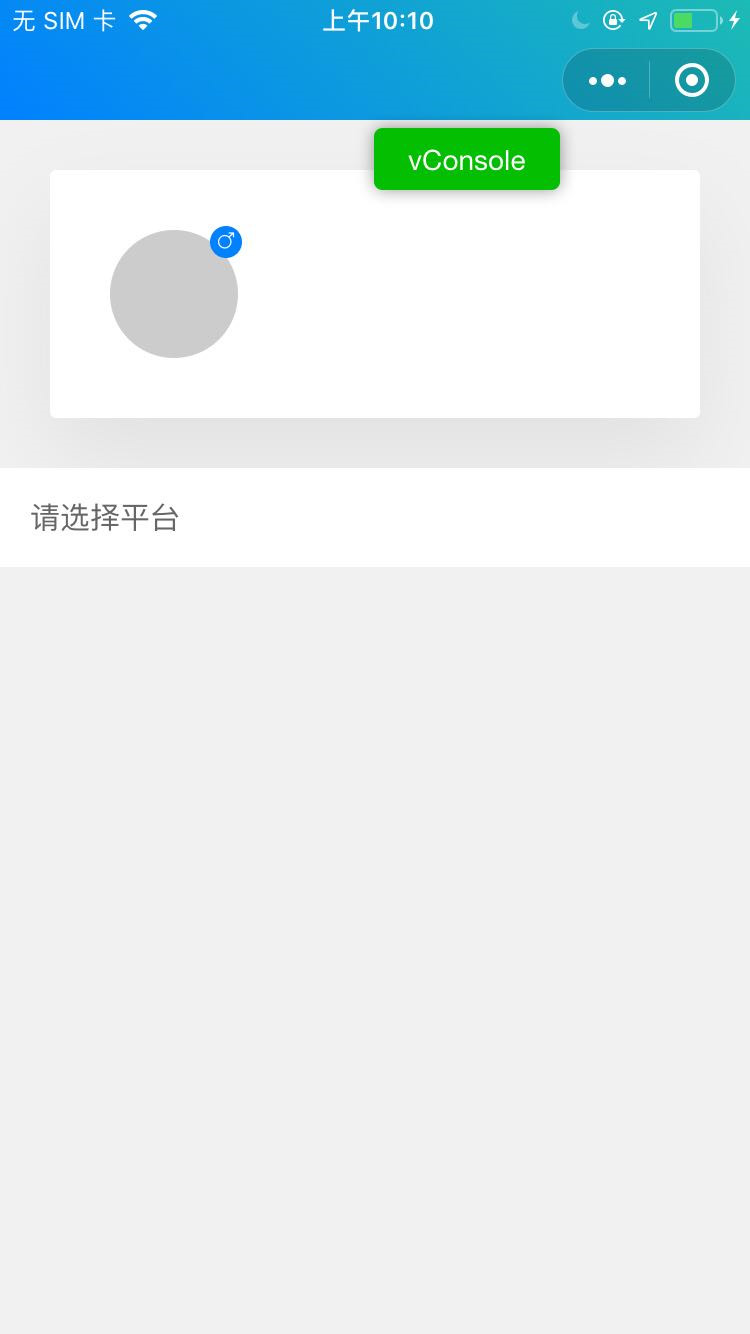750x1334 pixels.
Task: Open the mini program more-options menu
Action: click(x=607, y=80)
